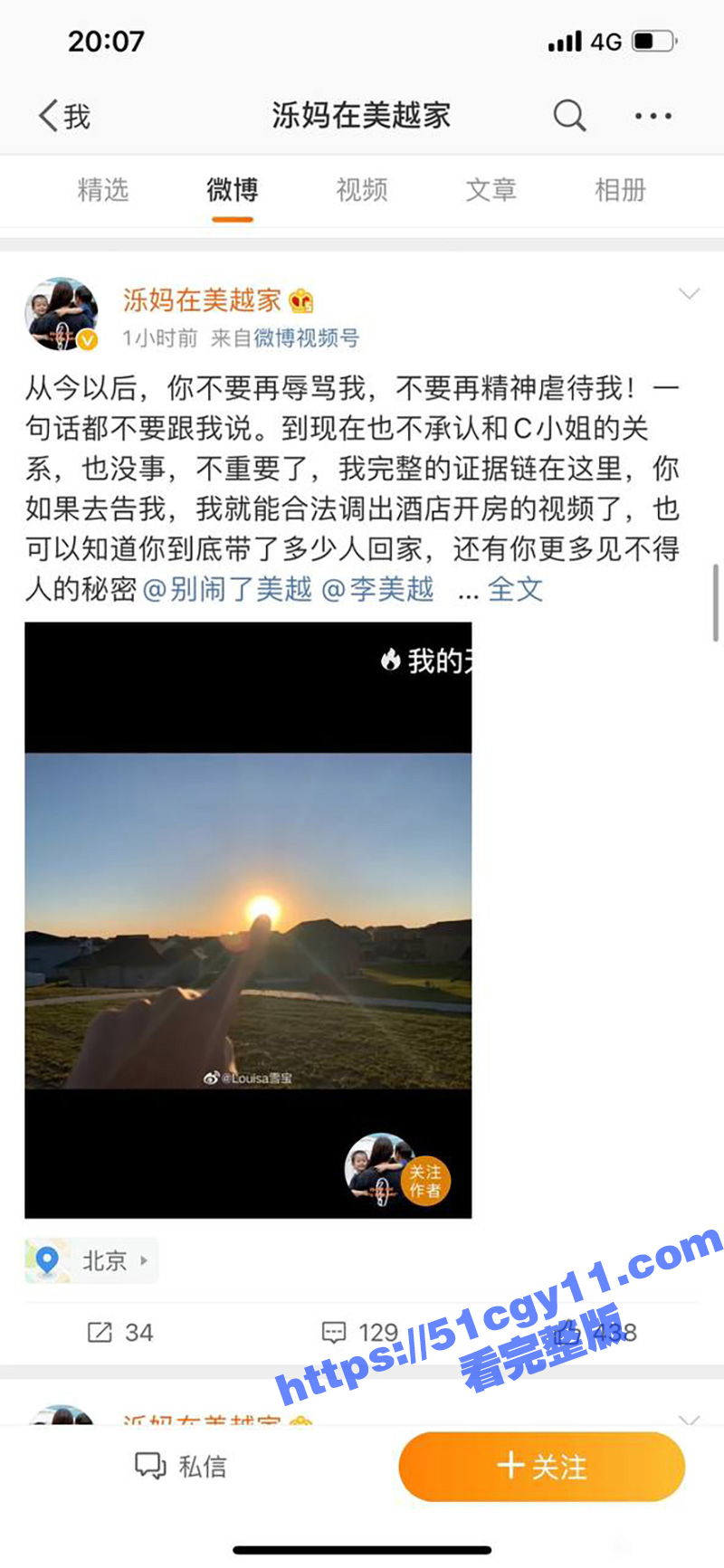The image size is (724, 1568).
Task: Expand the post options chevron
Action: [x=689, y=294]
